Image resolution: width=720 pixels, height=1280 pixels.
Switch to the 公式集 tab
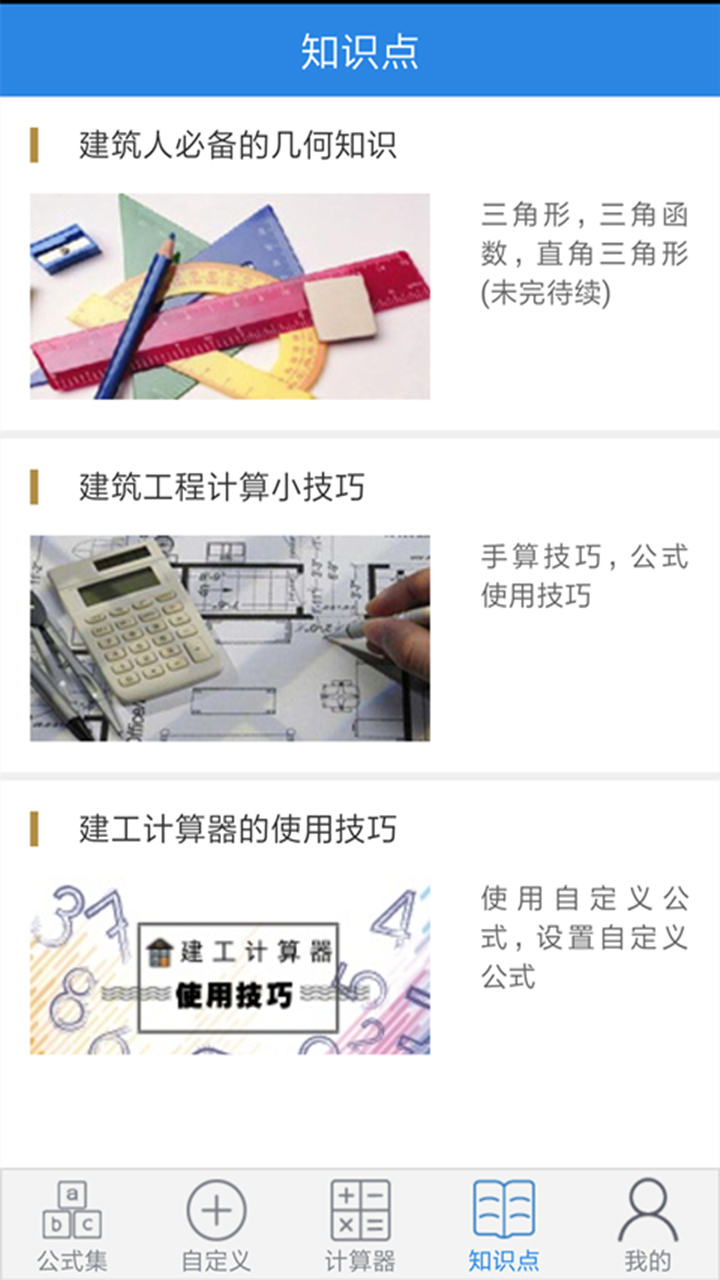71,1254
